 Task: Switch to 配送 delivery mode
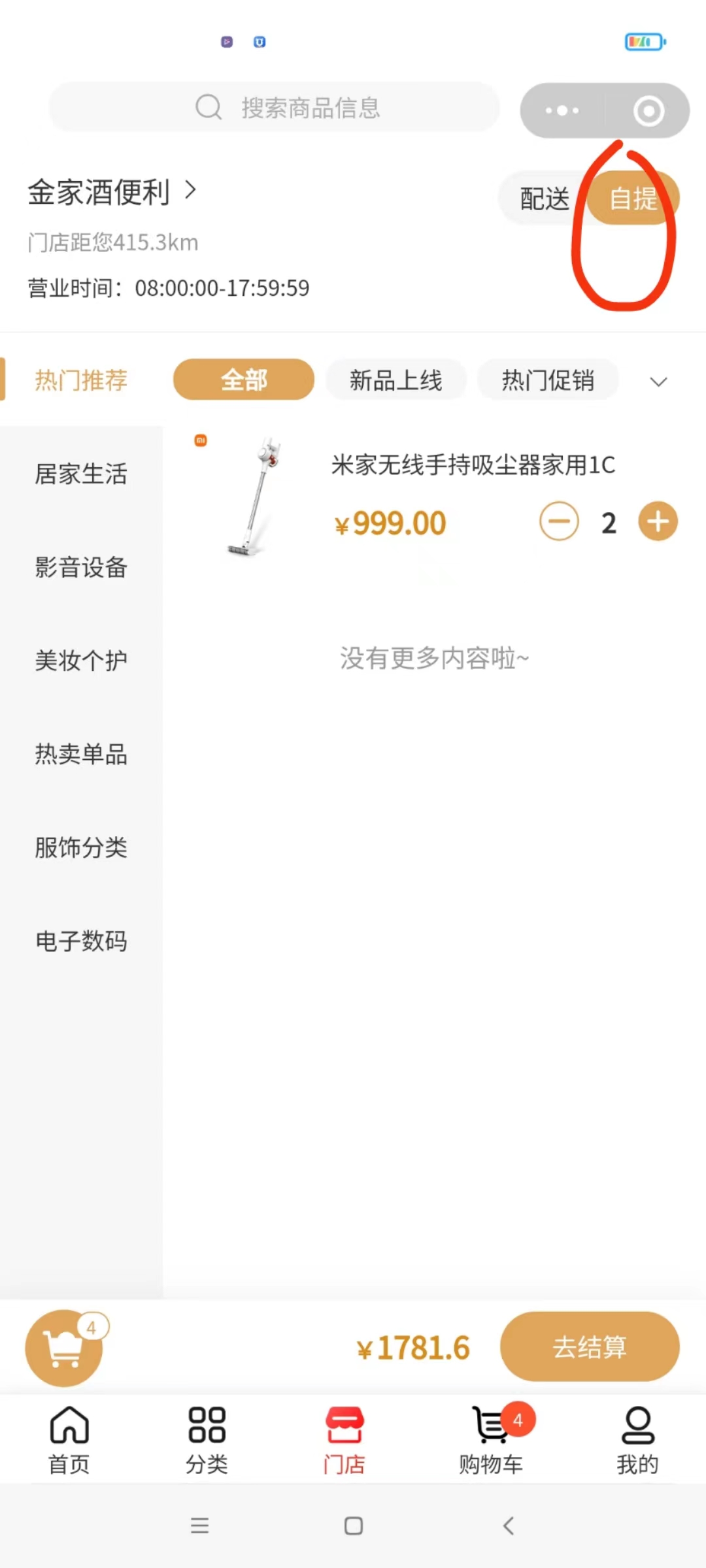pos(544,199)
